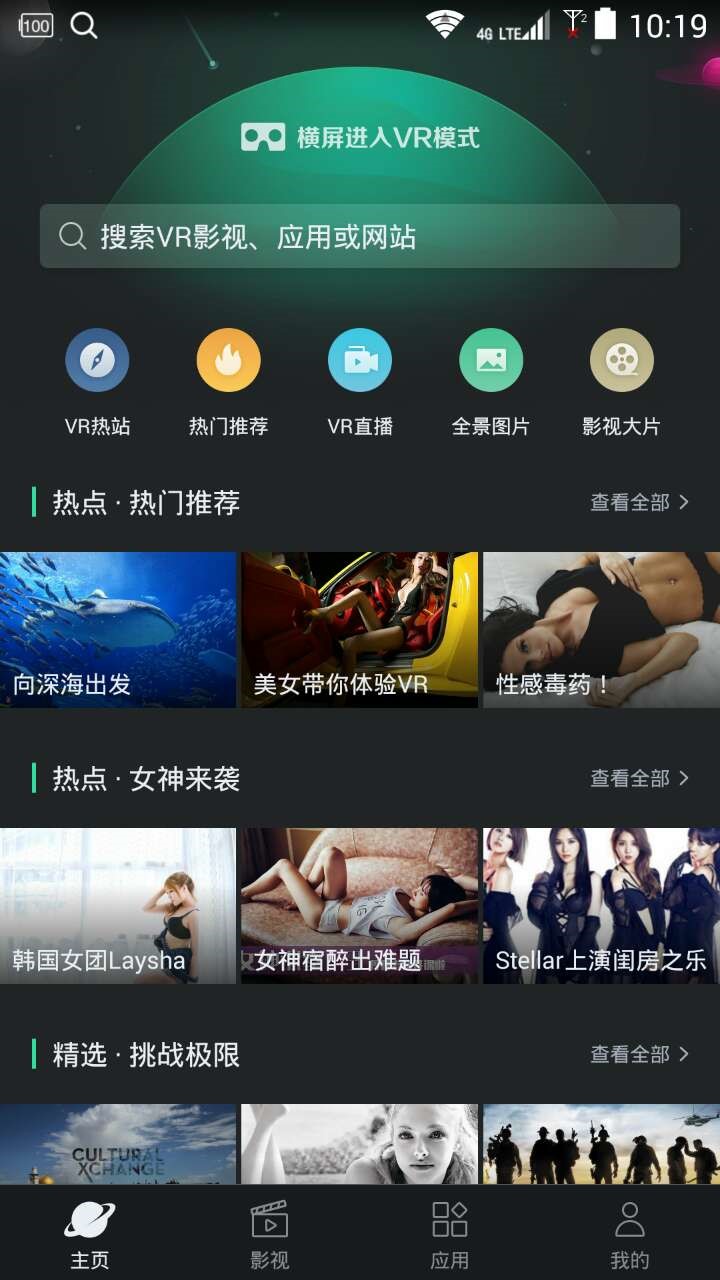Open the 美女带你体验VR tile
The width and height of the screenshot is (720, 1280).
point(359,630)
